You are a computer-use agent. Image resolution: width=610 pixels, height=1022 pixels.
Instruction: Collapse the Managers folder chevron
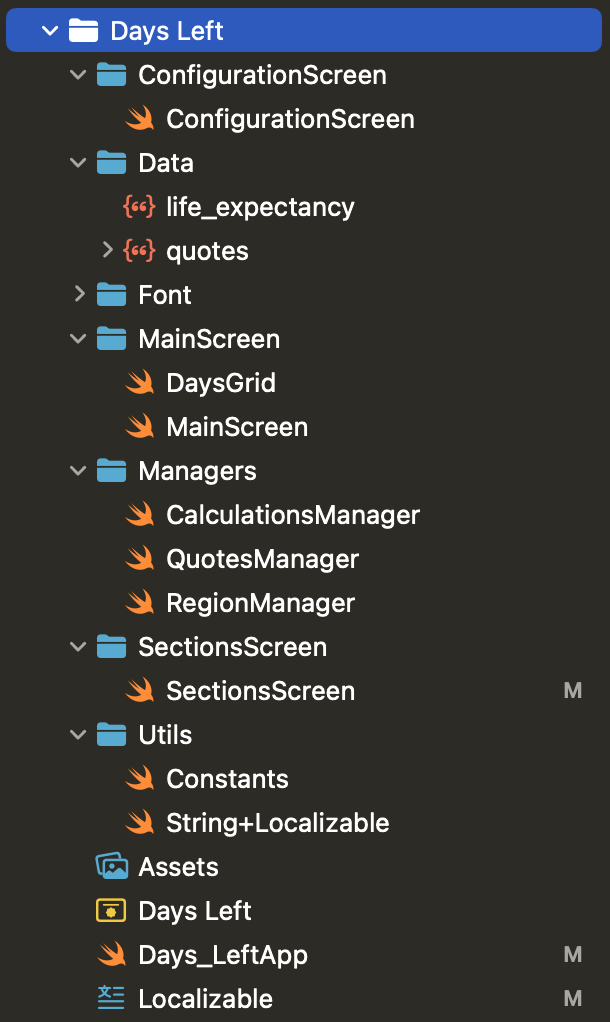(x=78, y=471)
